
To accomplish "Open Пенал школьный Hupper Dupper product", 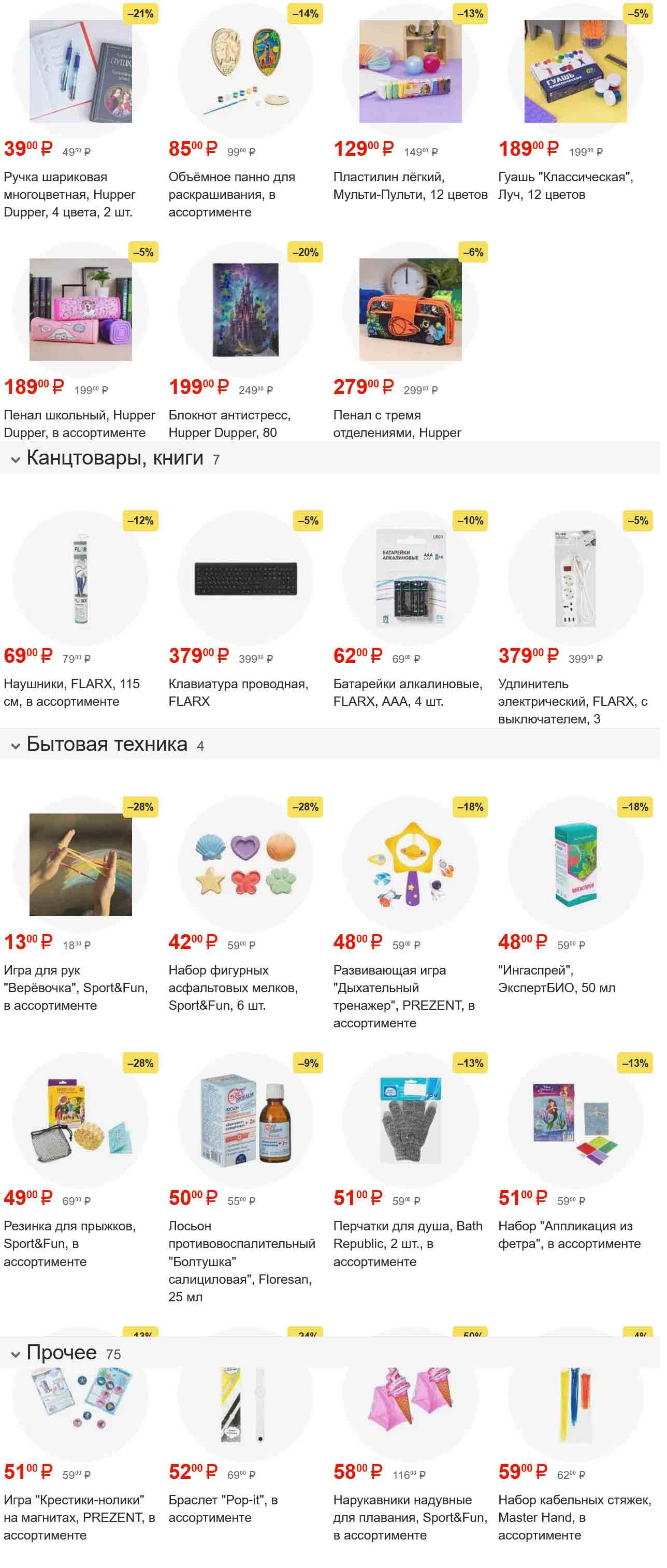I will click(x=80, y=310).
